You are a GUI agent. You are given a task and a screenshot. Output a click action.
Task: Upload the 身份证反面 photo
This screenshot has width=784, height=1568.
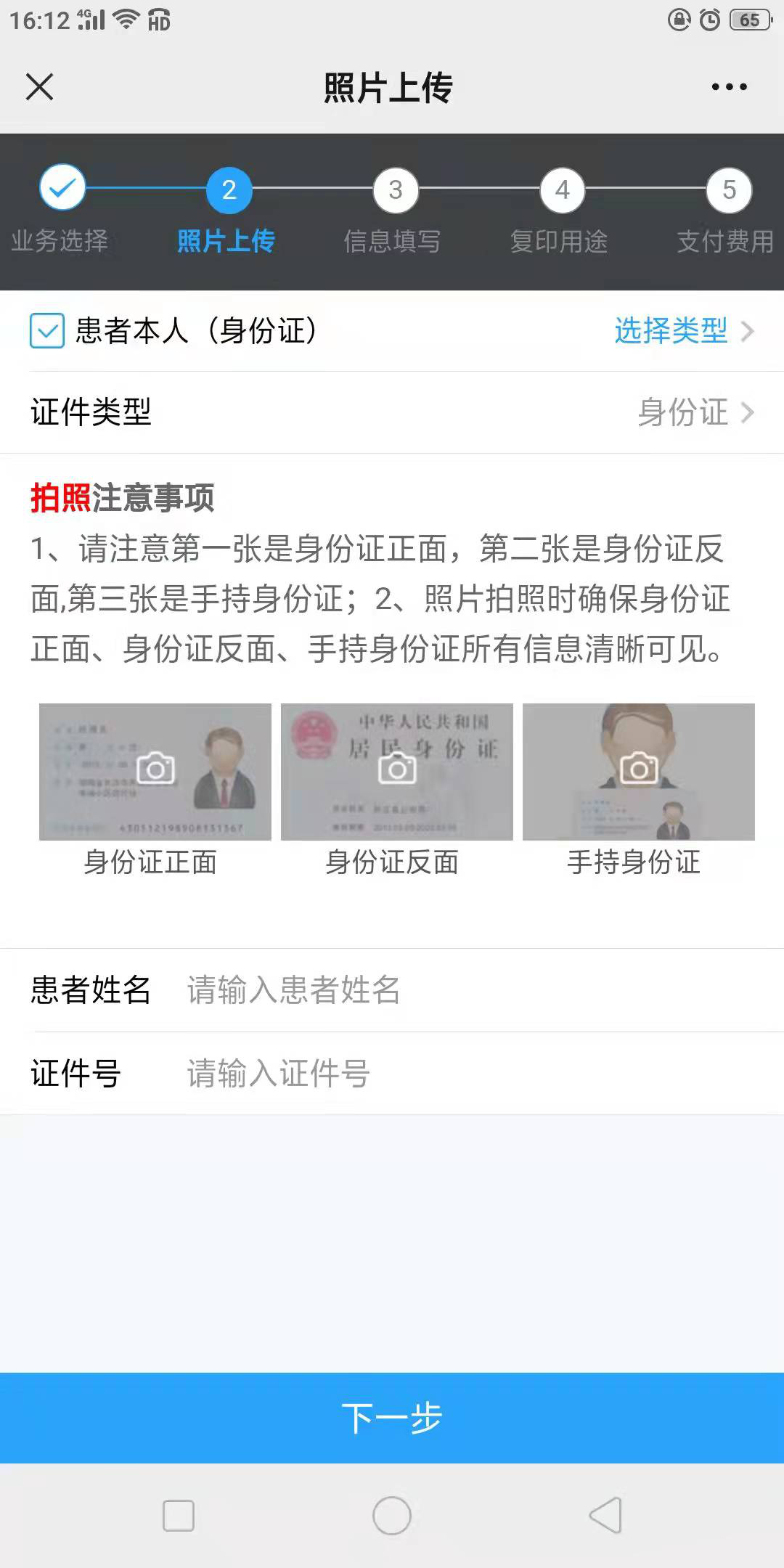397,771
